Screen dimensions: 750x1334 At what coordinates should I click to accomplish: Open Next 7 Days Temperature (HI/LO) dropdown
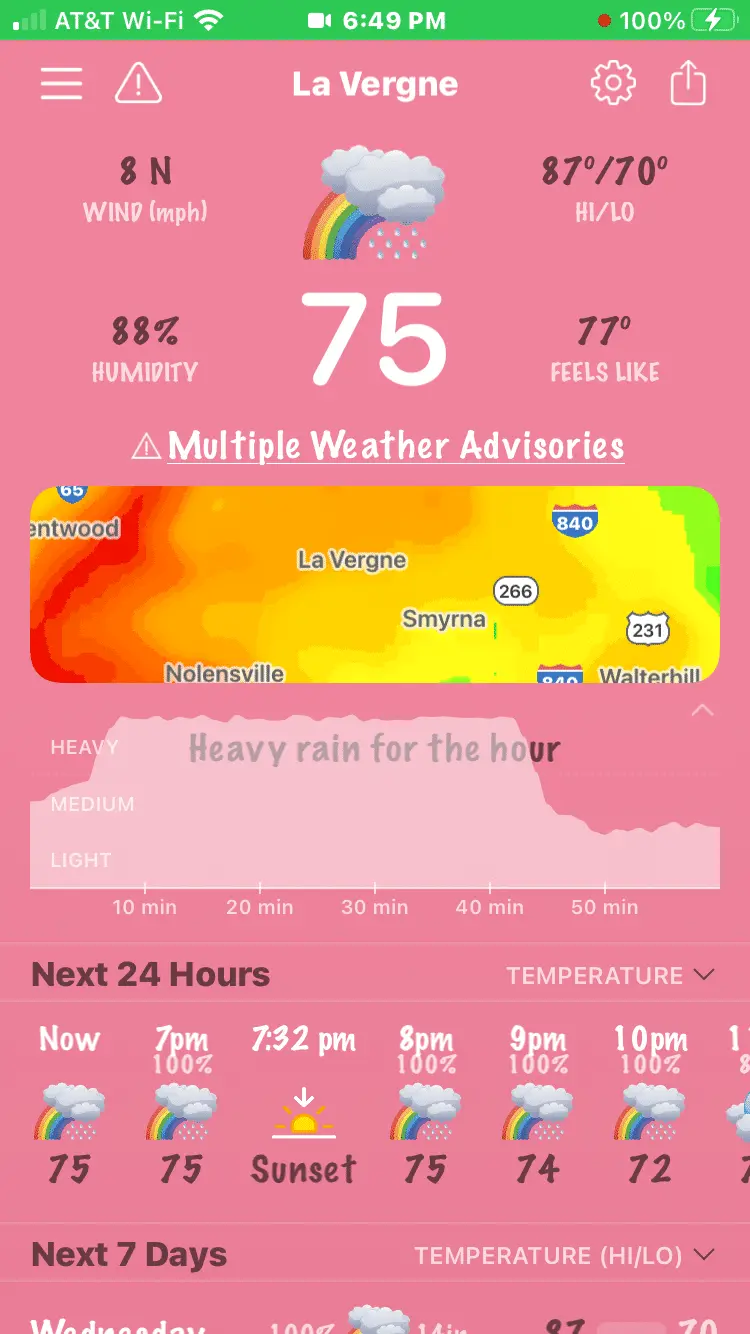point(565,1255)
